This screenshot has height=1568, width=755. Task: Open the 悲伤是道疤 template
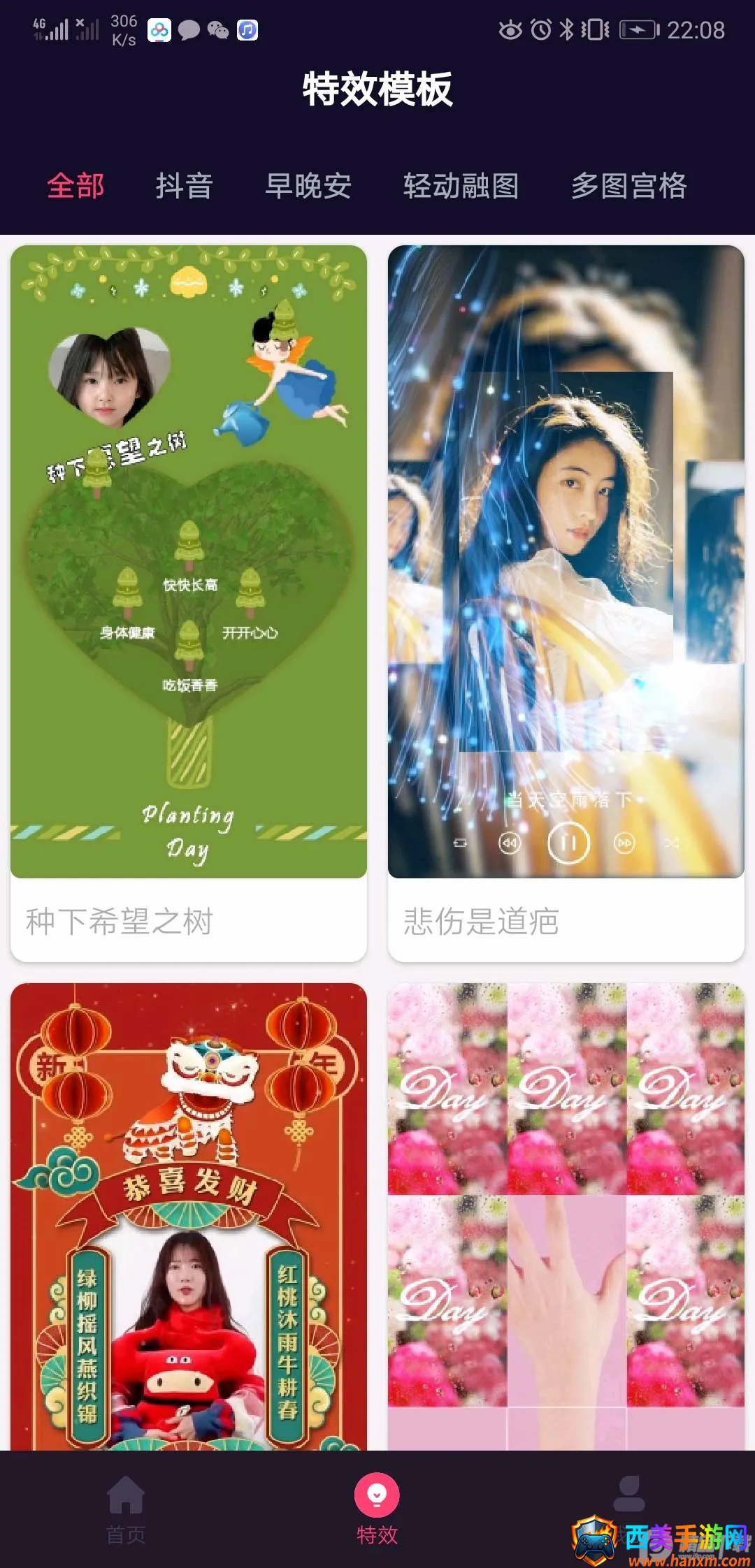pos(566,603)
